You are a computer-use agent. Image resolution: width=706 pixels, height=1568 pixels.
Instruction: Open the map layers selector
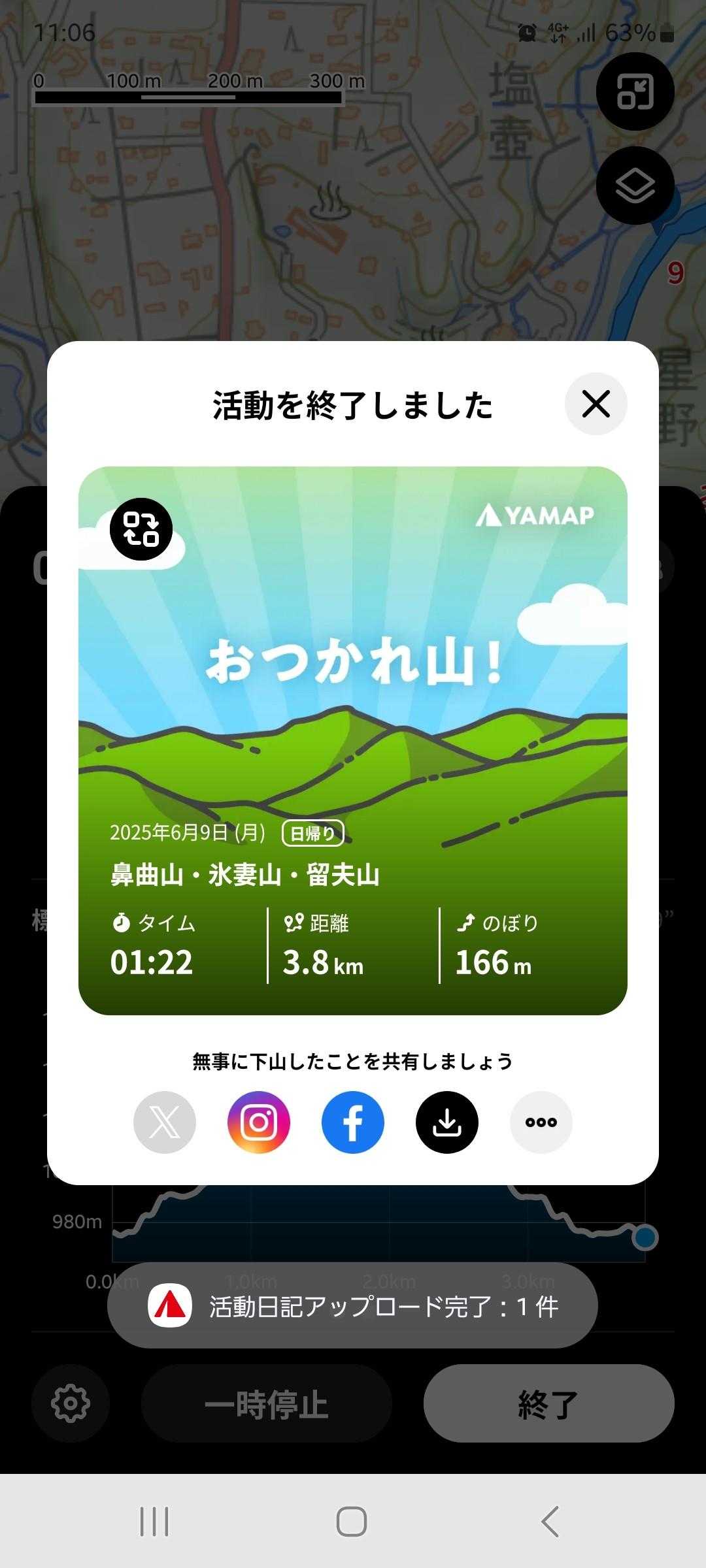pyautogui.click(x=635, y=186)
